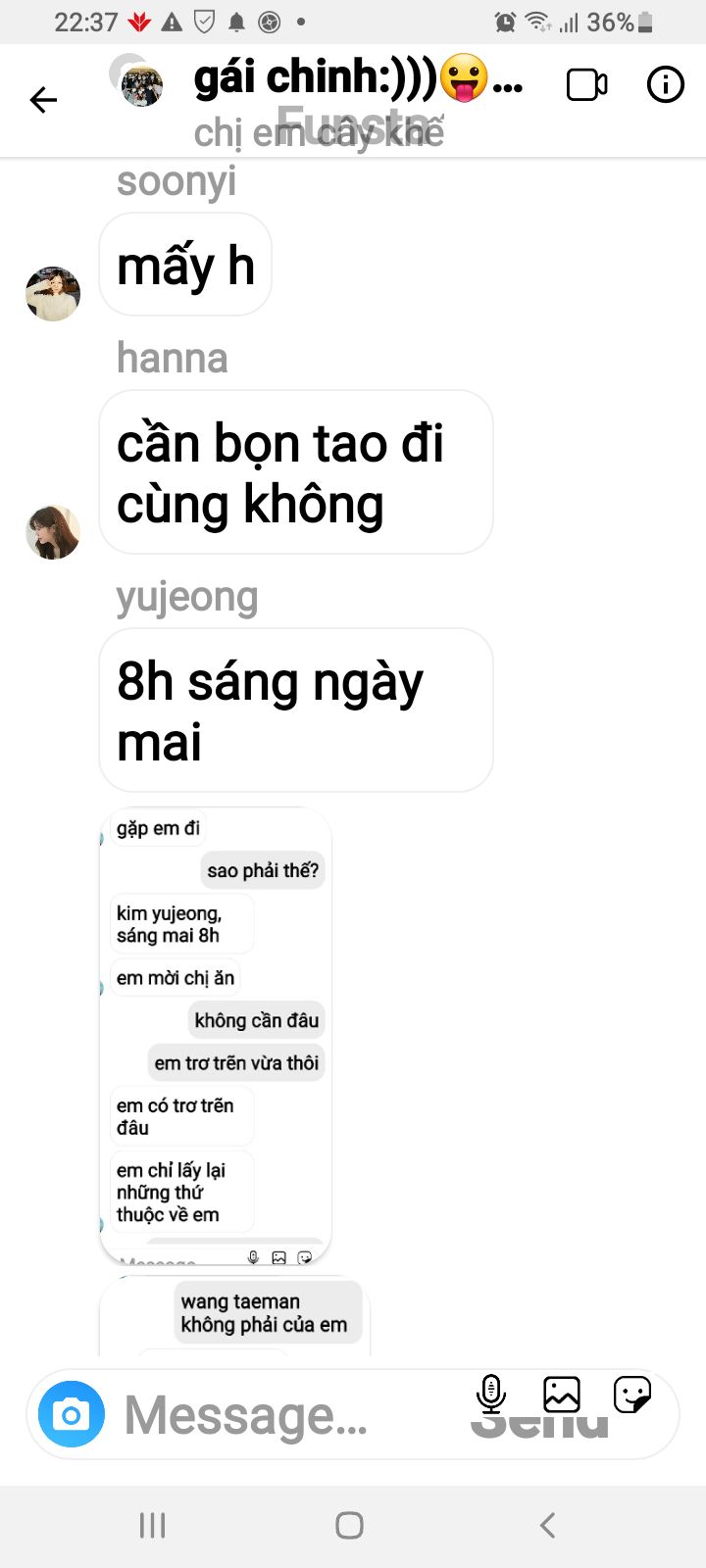Screen dimensions: 706x1568
Task: Open recent apps from the navigation bar
Action: 152,1525
